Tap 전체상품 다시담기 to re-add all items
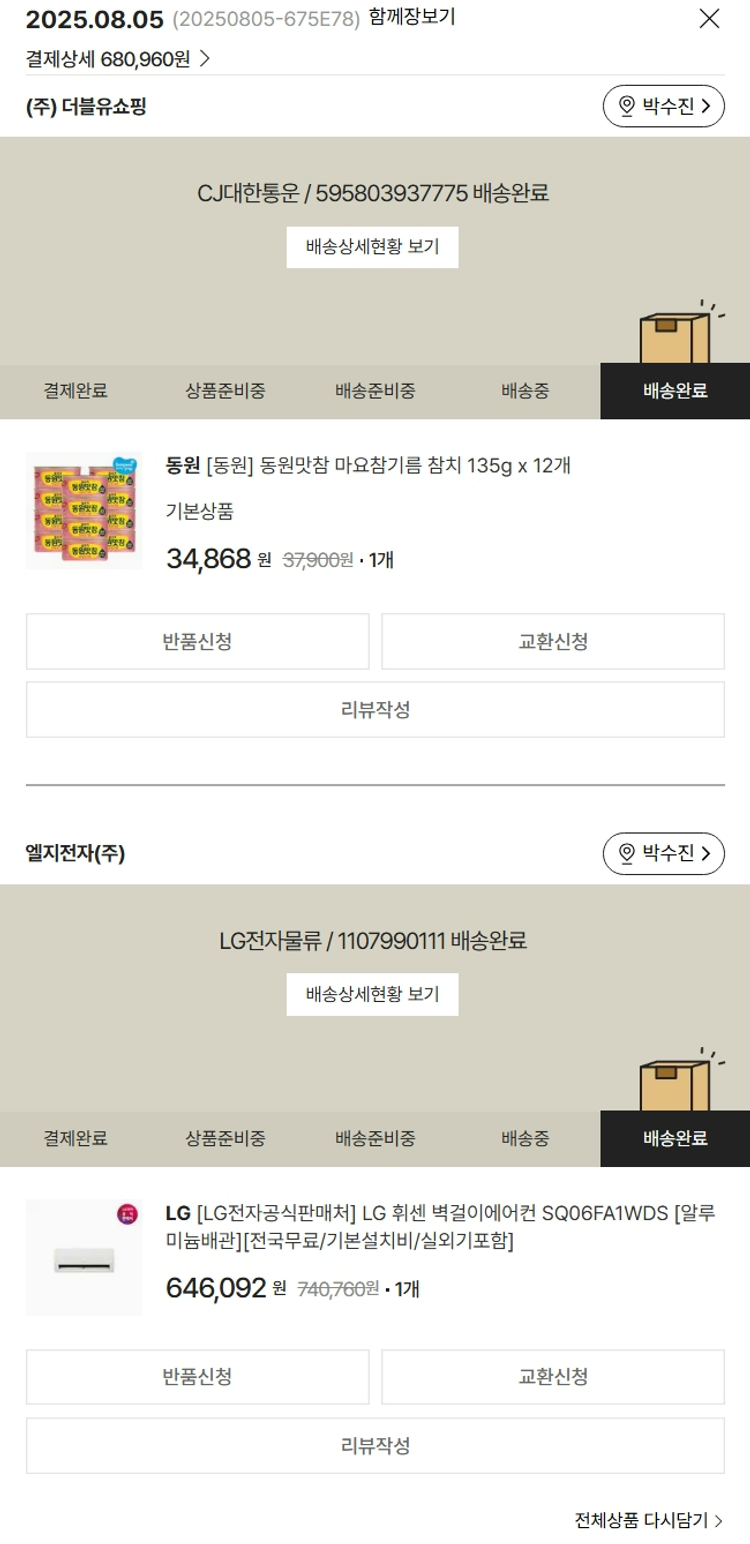 (648, 1521)
